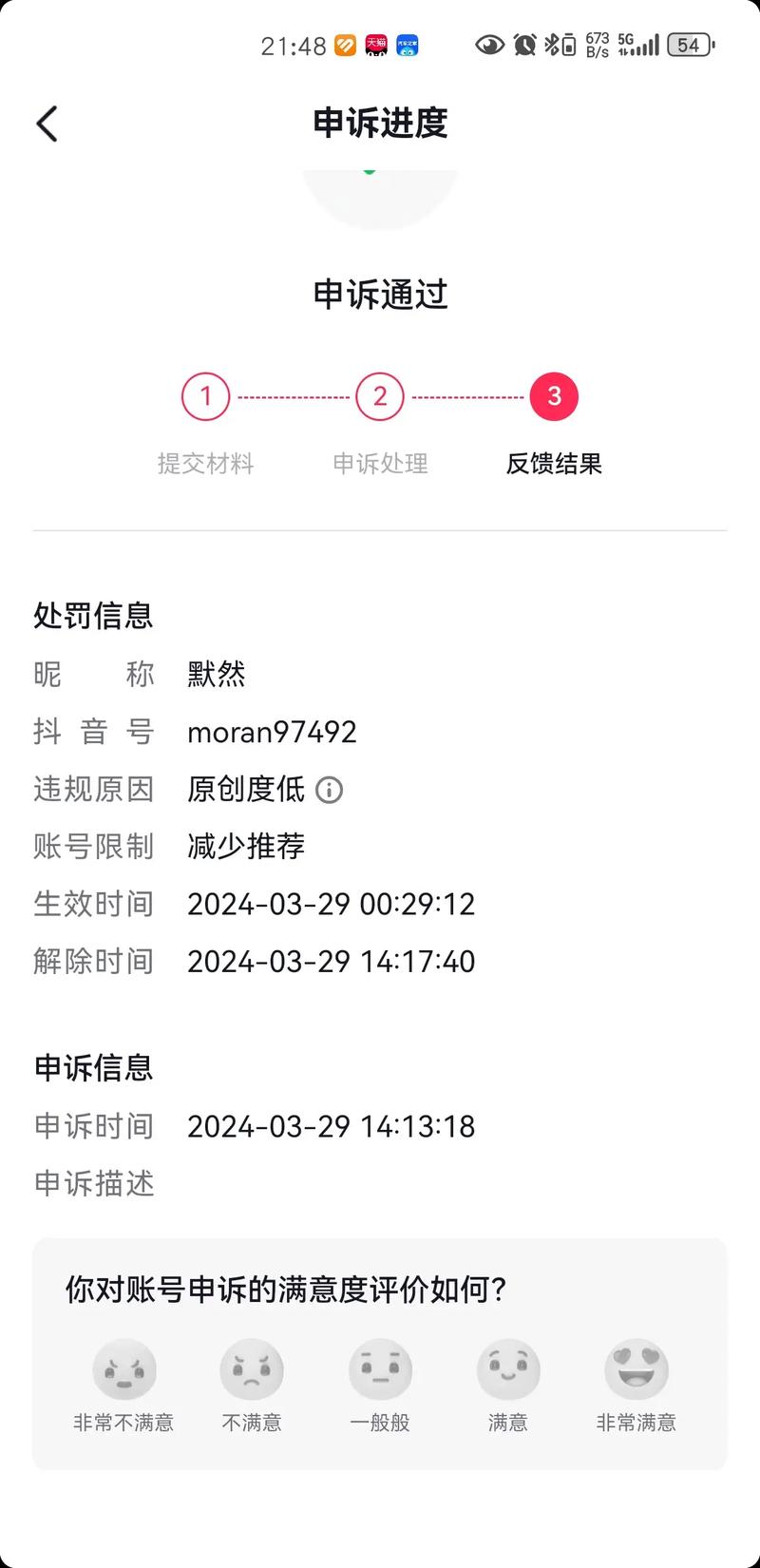Tap the battery indicator showing 54
Viewport: 760px width, 1568px height.
tap(687, 44)
